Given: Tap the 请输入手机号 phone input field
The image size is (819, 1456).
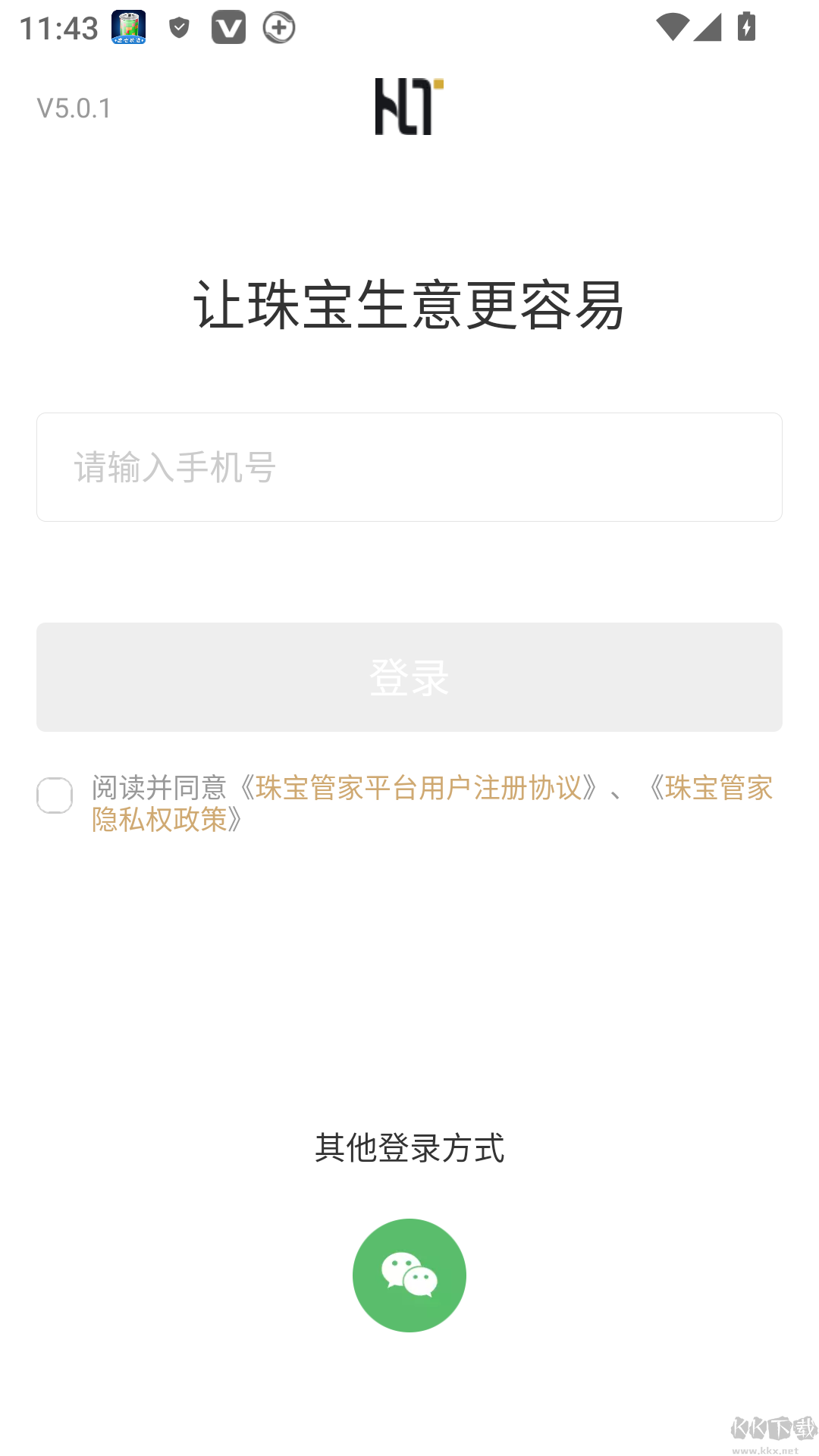Looking at the screenshot, I should [x=409, y=467].
